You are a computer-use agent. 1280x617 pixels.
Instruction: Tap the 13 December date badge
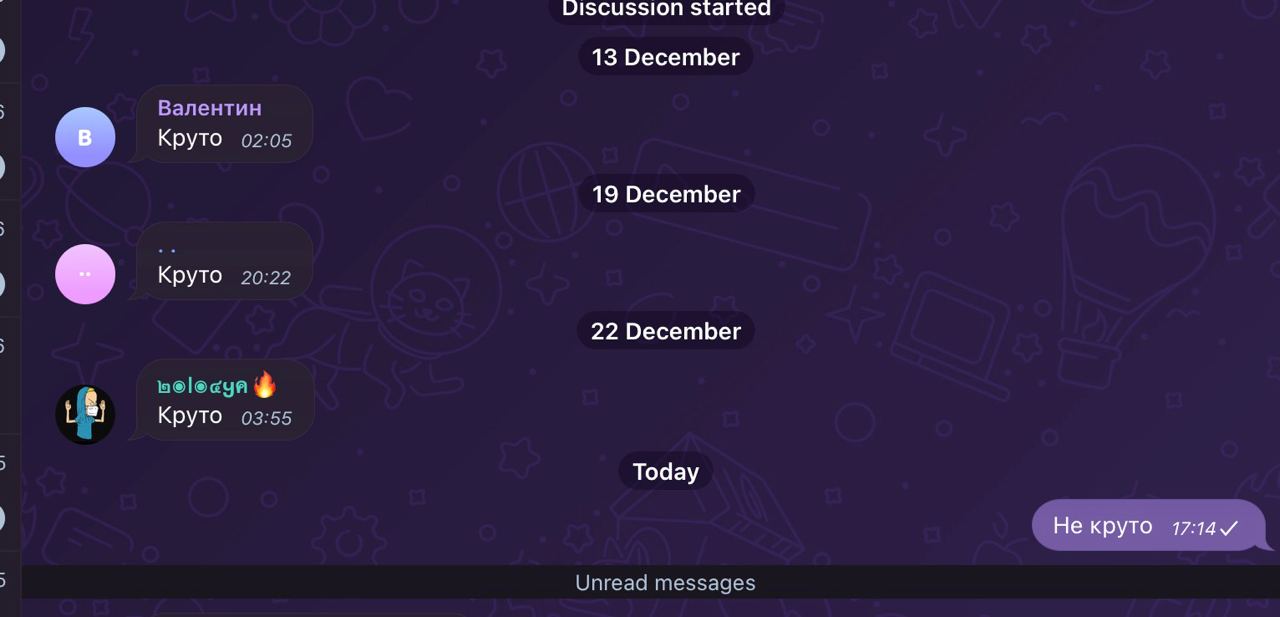click(x=665, y=57)
